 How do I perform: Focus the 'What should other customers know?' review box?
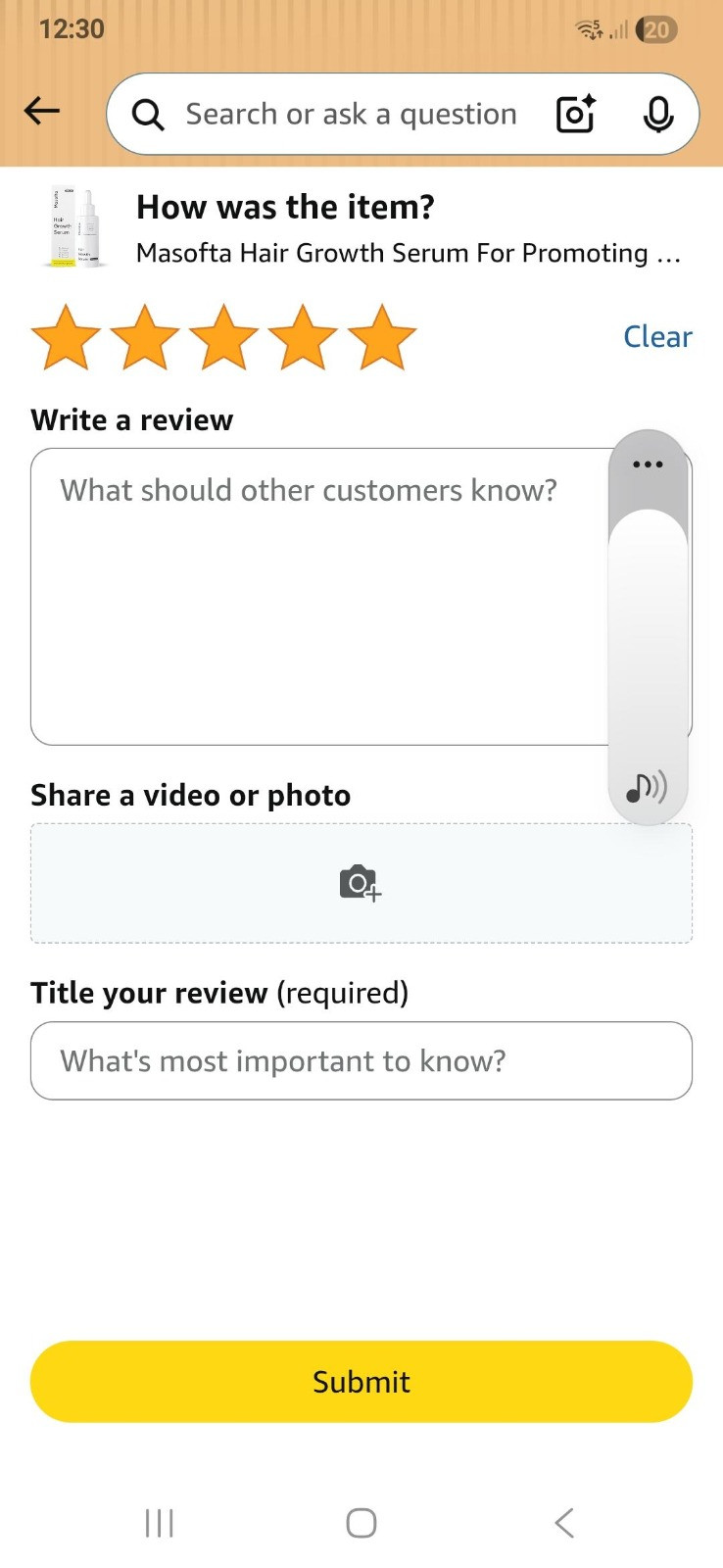[x=319, y=596]
